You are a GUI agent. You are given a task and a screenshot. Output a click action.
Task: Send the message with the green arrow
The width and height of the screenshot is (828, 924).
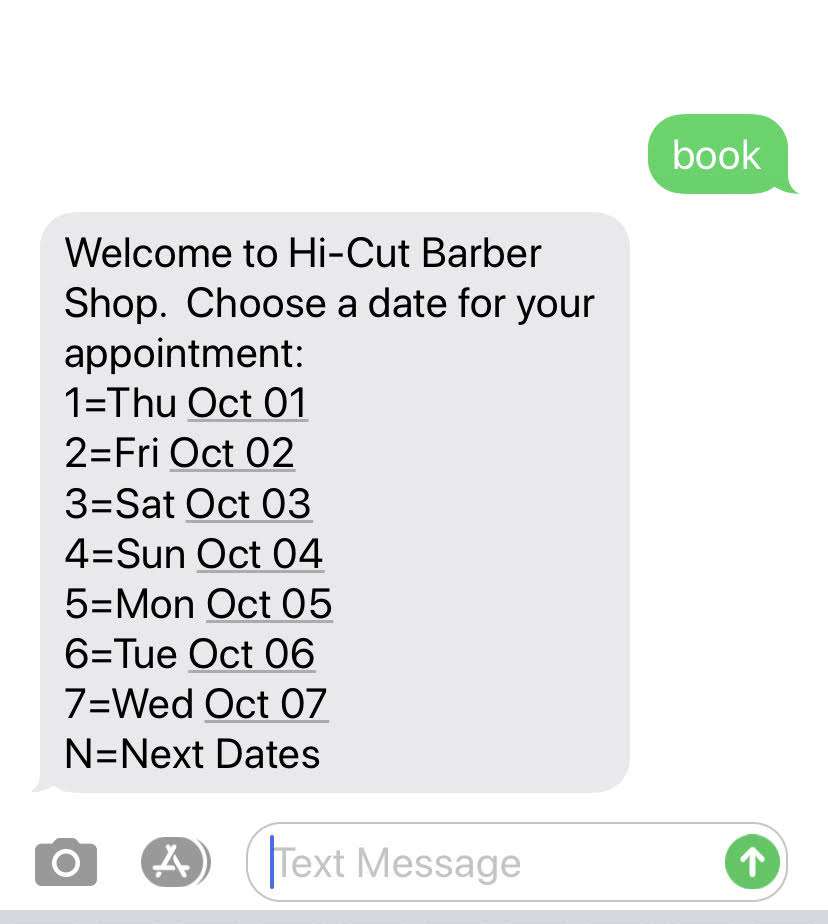(x=752, y=862)
